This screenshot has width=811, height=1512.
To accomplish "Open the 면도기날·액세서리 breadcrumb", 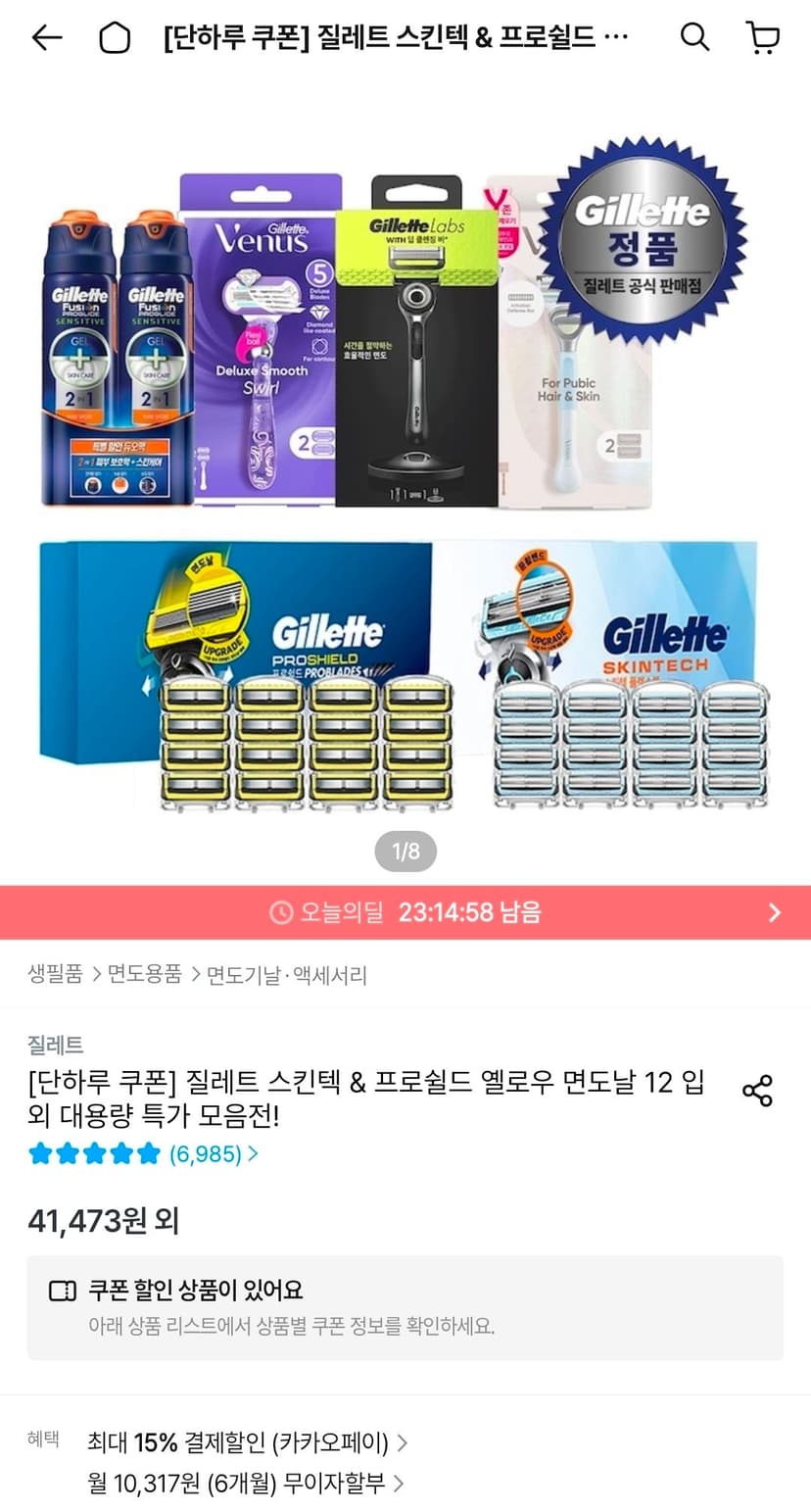I will (x=287, y=974).
